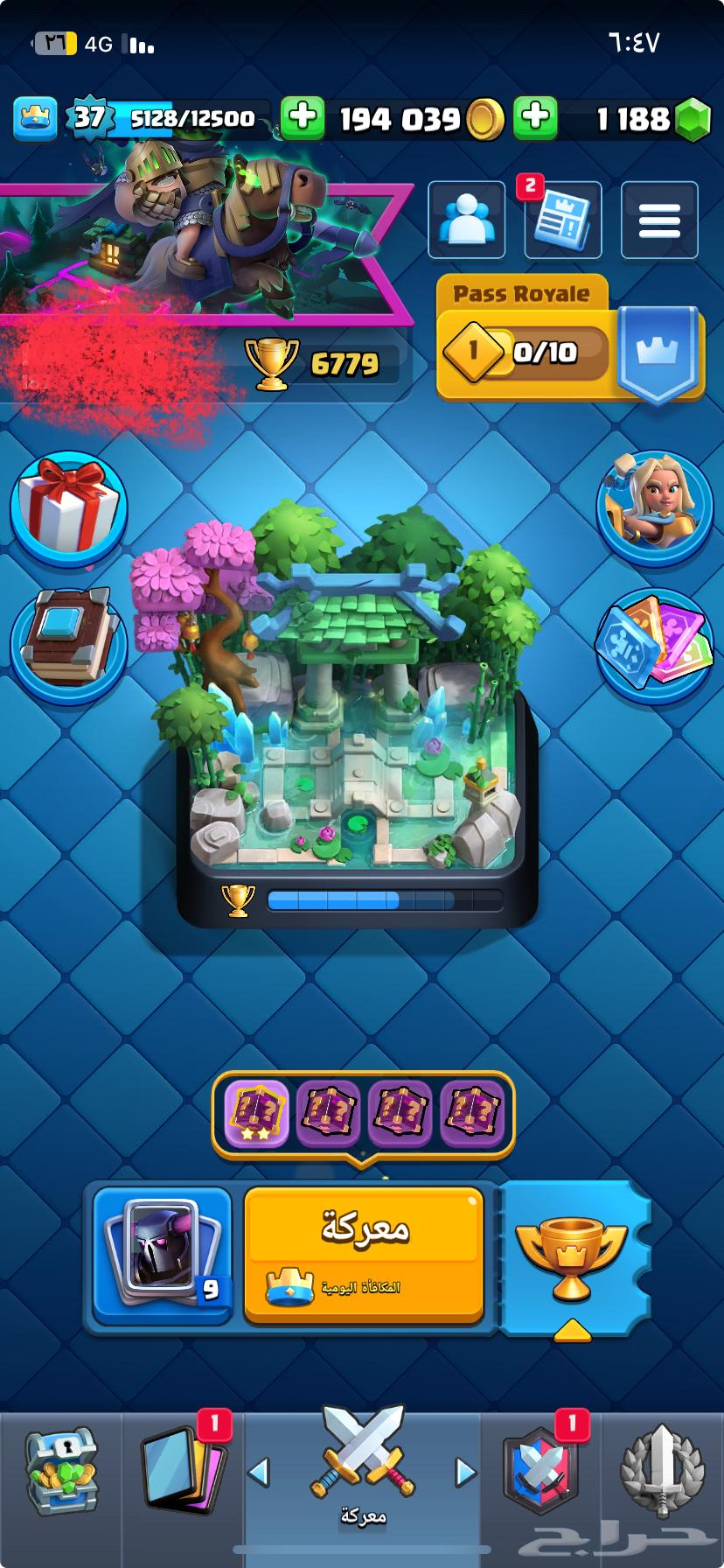This screenshot has width=724, height=1568.
Task: Open the hamburger options menu
Action: 659,220
